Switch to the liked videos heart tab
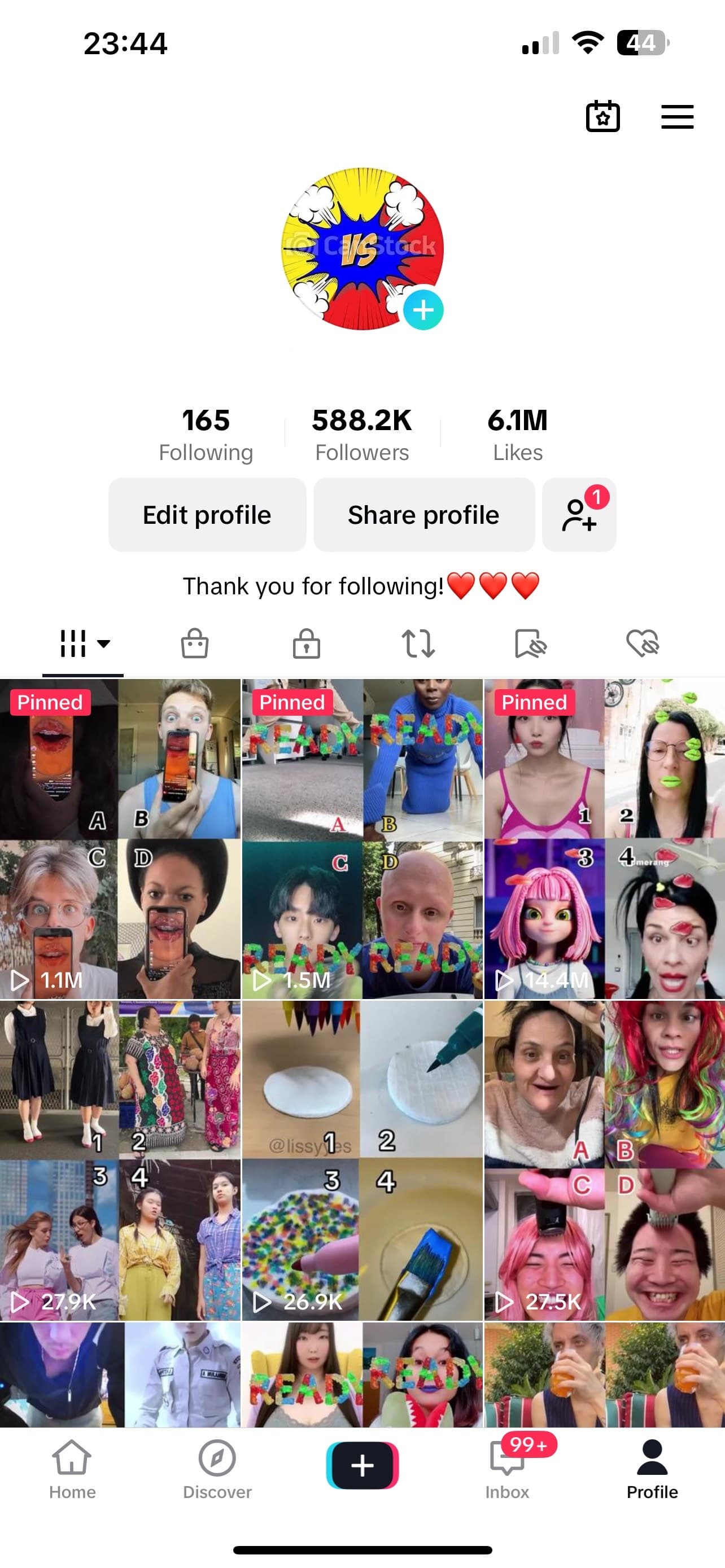Screen dimensions: 725x1568 click(642, 643)
